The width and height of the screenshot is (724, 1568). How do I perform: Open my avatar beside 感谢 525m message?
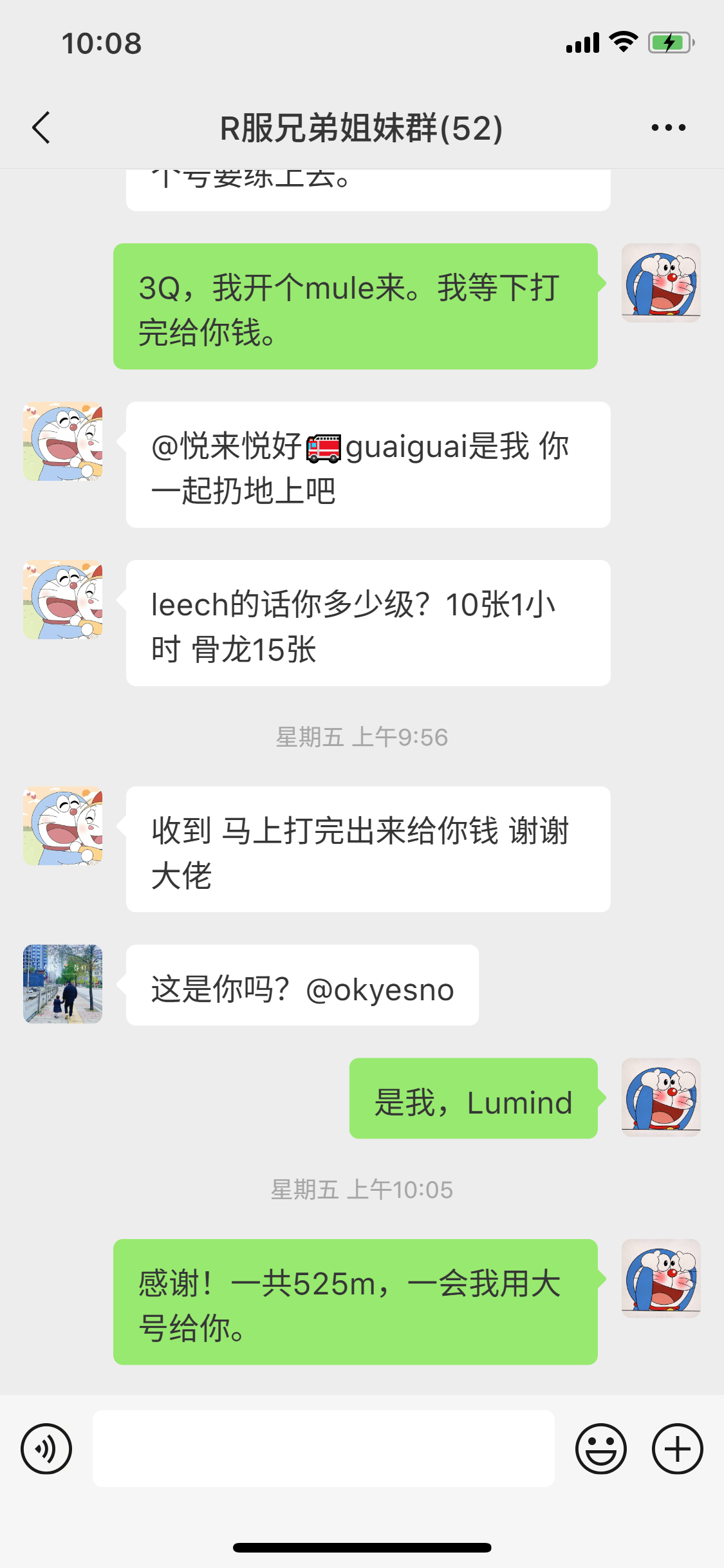pos(661,1278)
